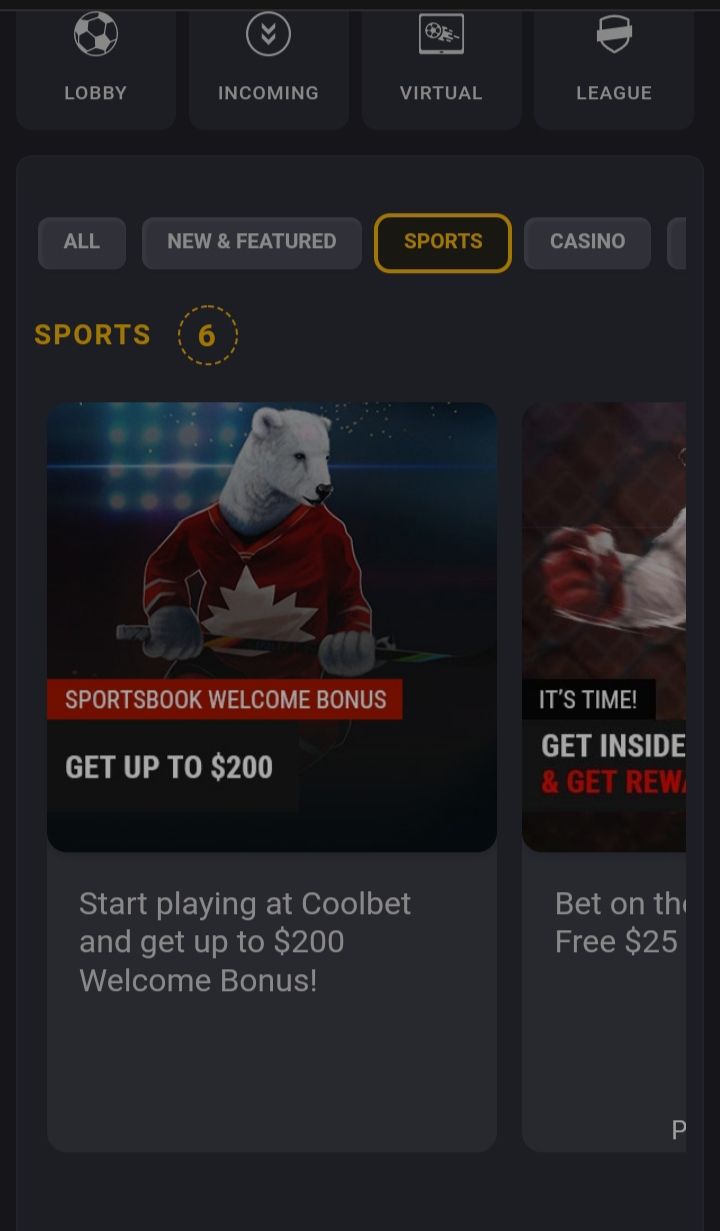Open the League section

(x=613, y=64)
